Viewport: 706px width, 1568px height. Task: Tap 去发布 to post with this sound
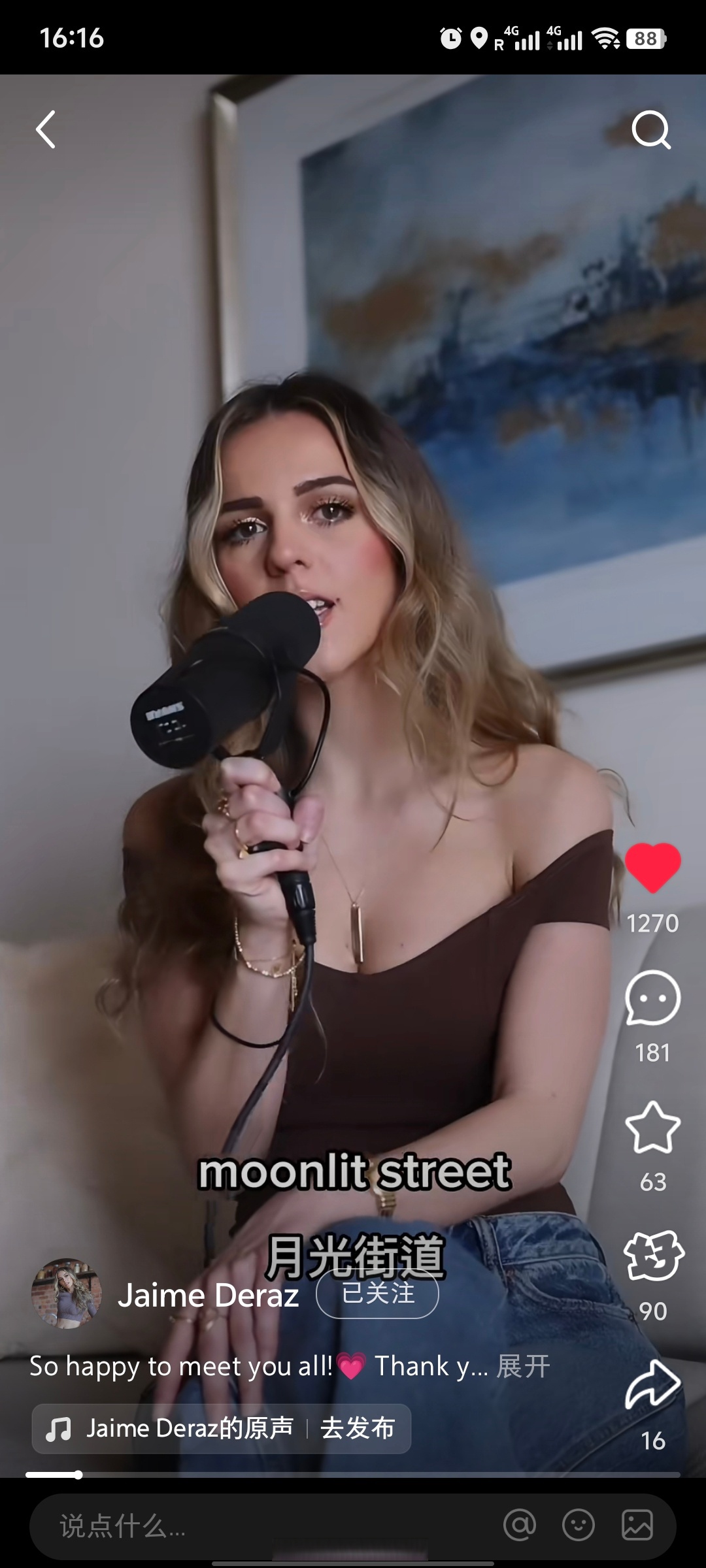pos(358,1429)
